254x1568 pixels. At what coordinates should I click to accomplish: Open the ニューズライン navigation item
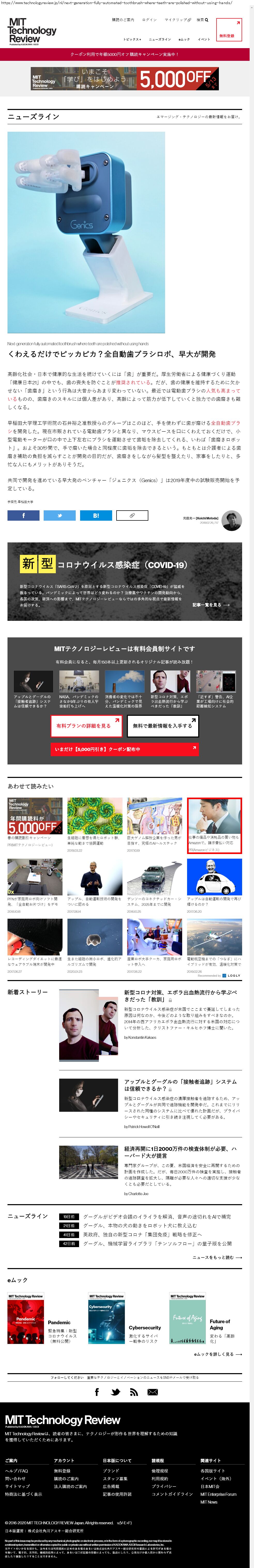pyautogui.click(x=160, y=40)
